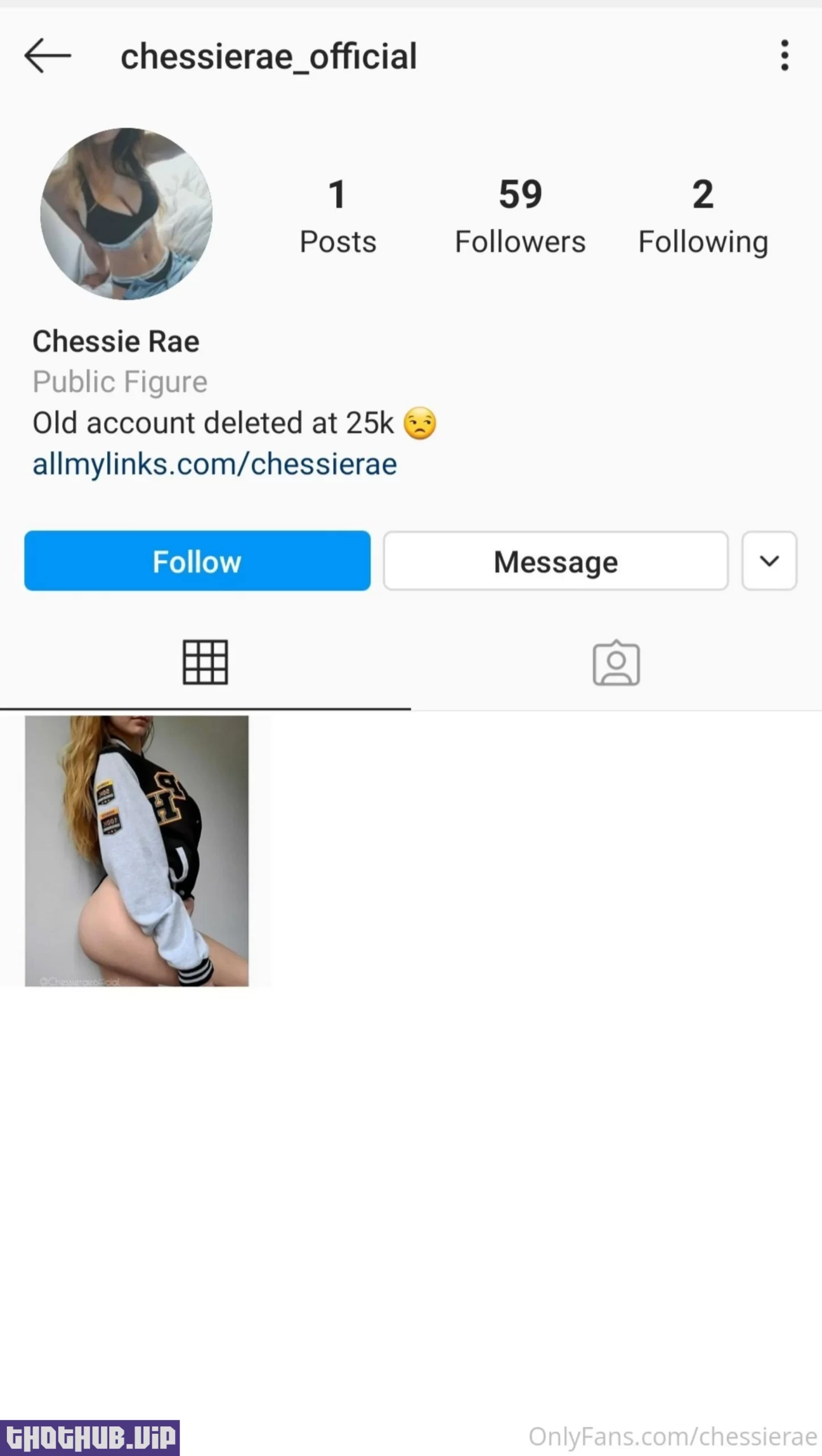View the 2 accounts being followed
822x1456 pixels.
703,216
